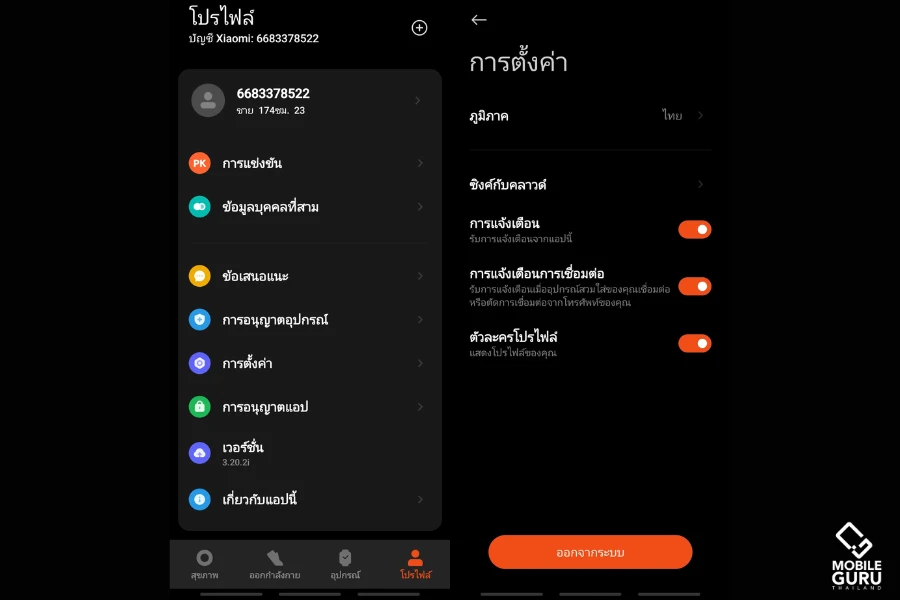This screenshot has height=600, width=900.
Task: Tap the ออกจากระบบ logout button
Action: click(x=590, y=552)
